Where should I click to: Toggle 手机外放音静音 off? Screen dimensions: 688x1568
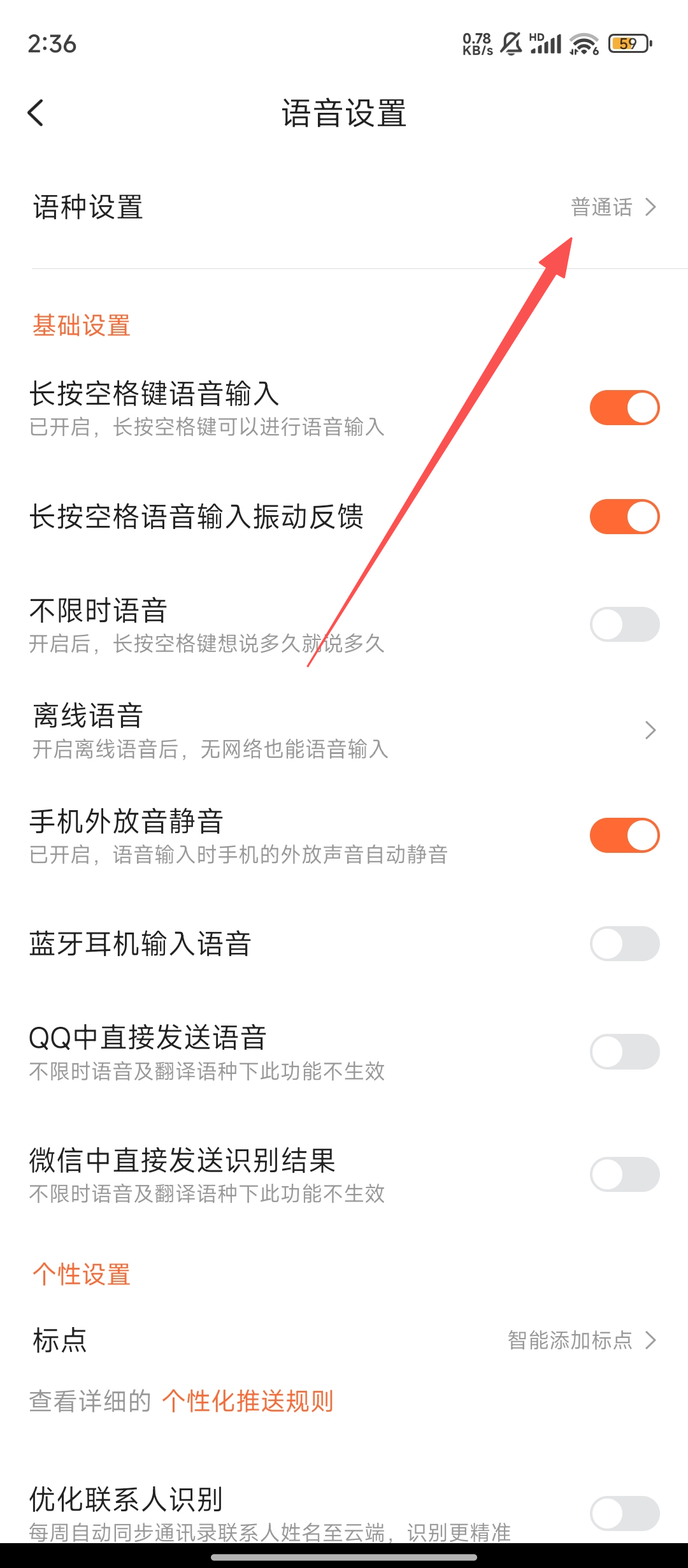pos(624,836)
